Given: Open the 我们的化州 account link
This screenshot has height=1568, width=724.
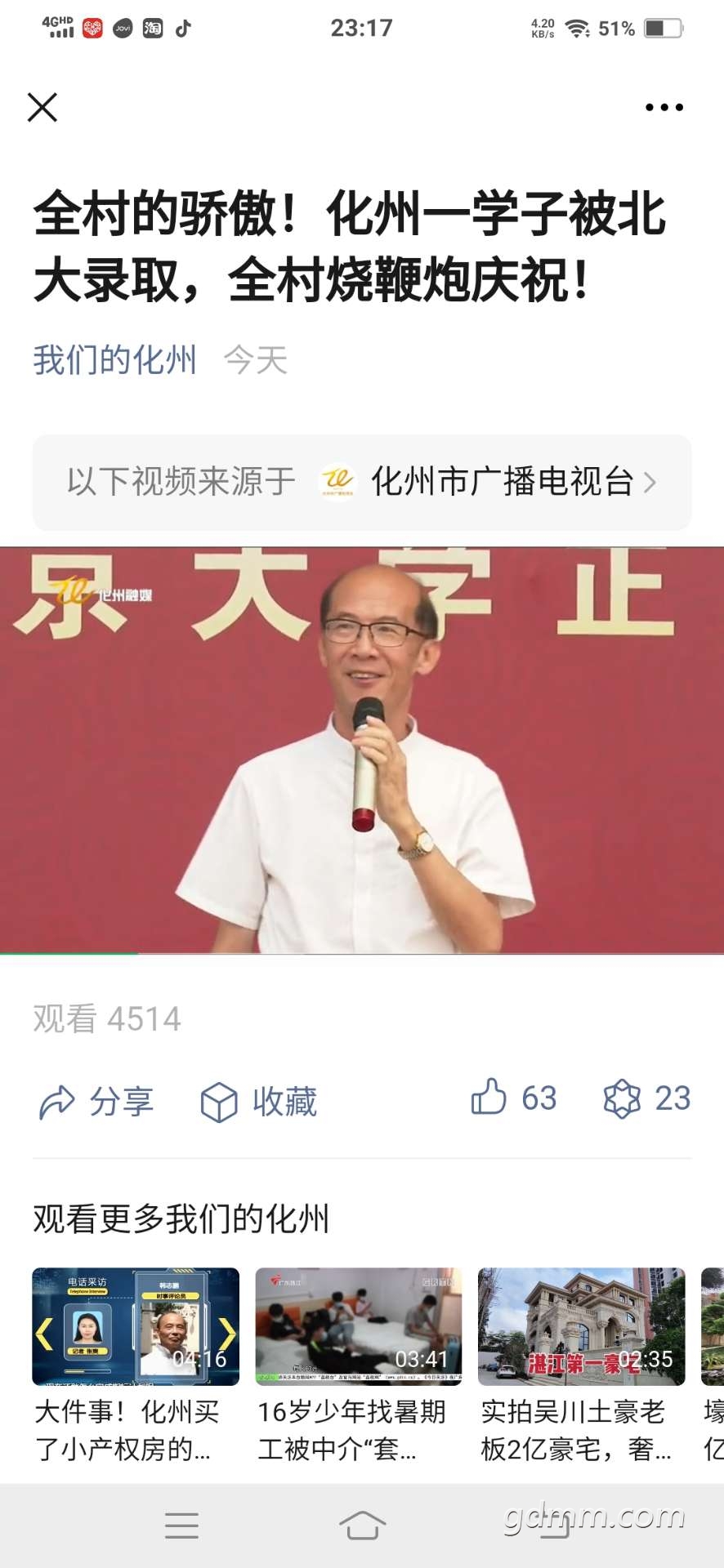Looking at the screenshot, I should (115, 360).
